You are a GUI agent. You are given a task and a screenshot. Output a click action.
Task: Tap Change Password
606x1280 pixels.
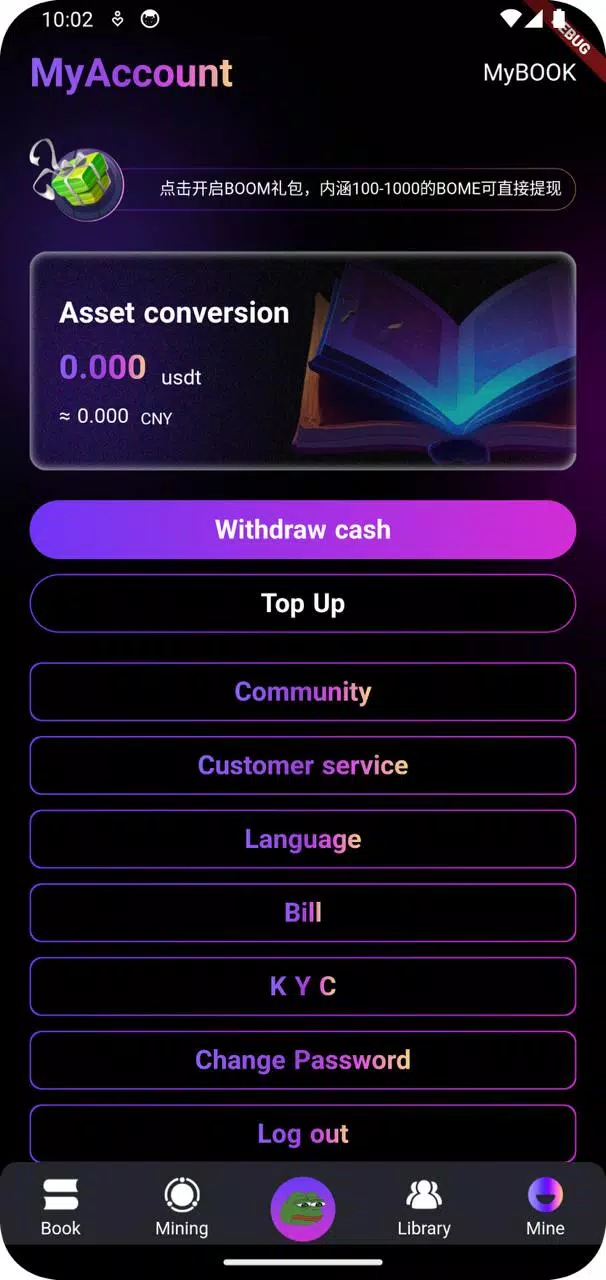click(x=303, y=1060)
